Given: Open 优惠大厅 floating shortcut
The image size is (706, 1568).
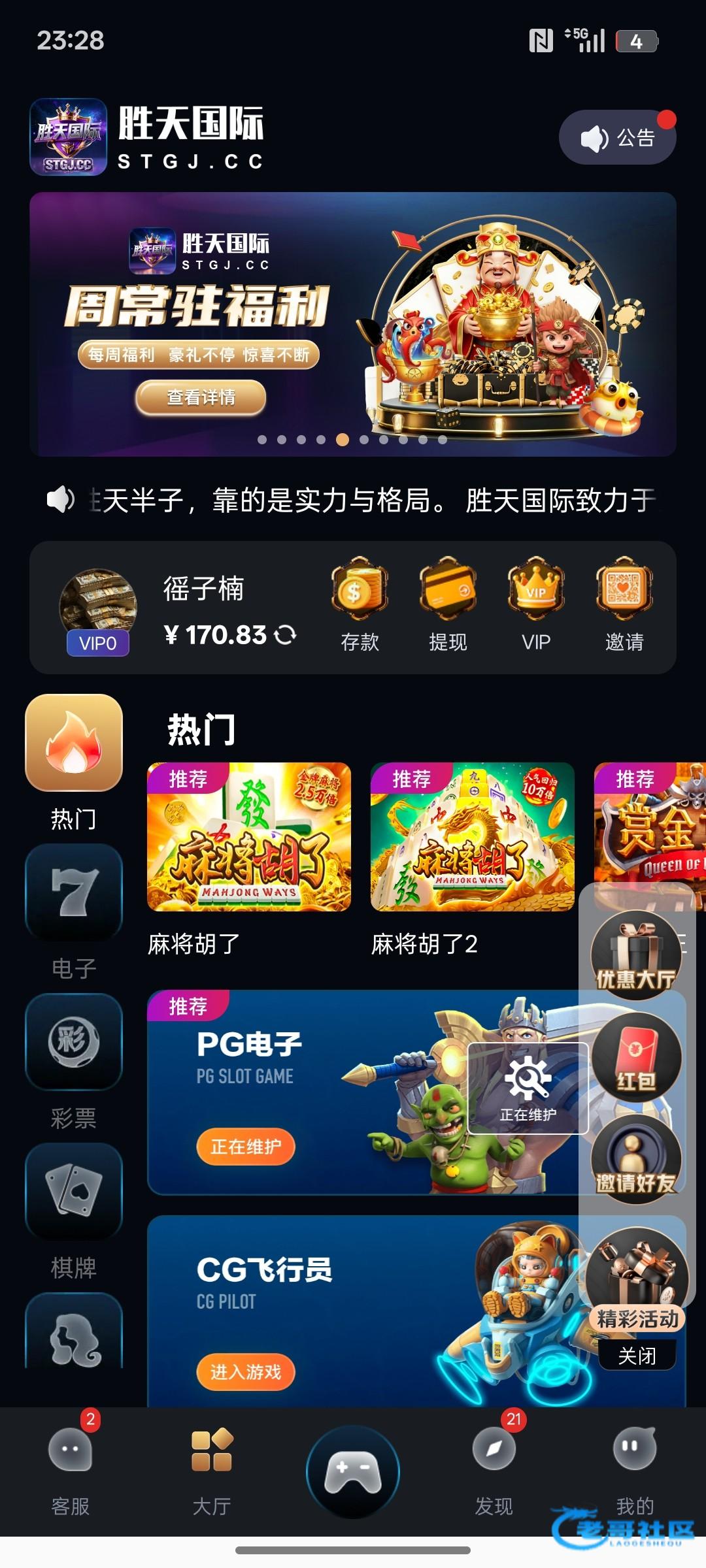Looking at the screenshot, I should point(636,955).
